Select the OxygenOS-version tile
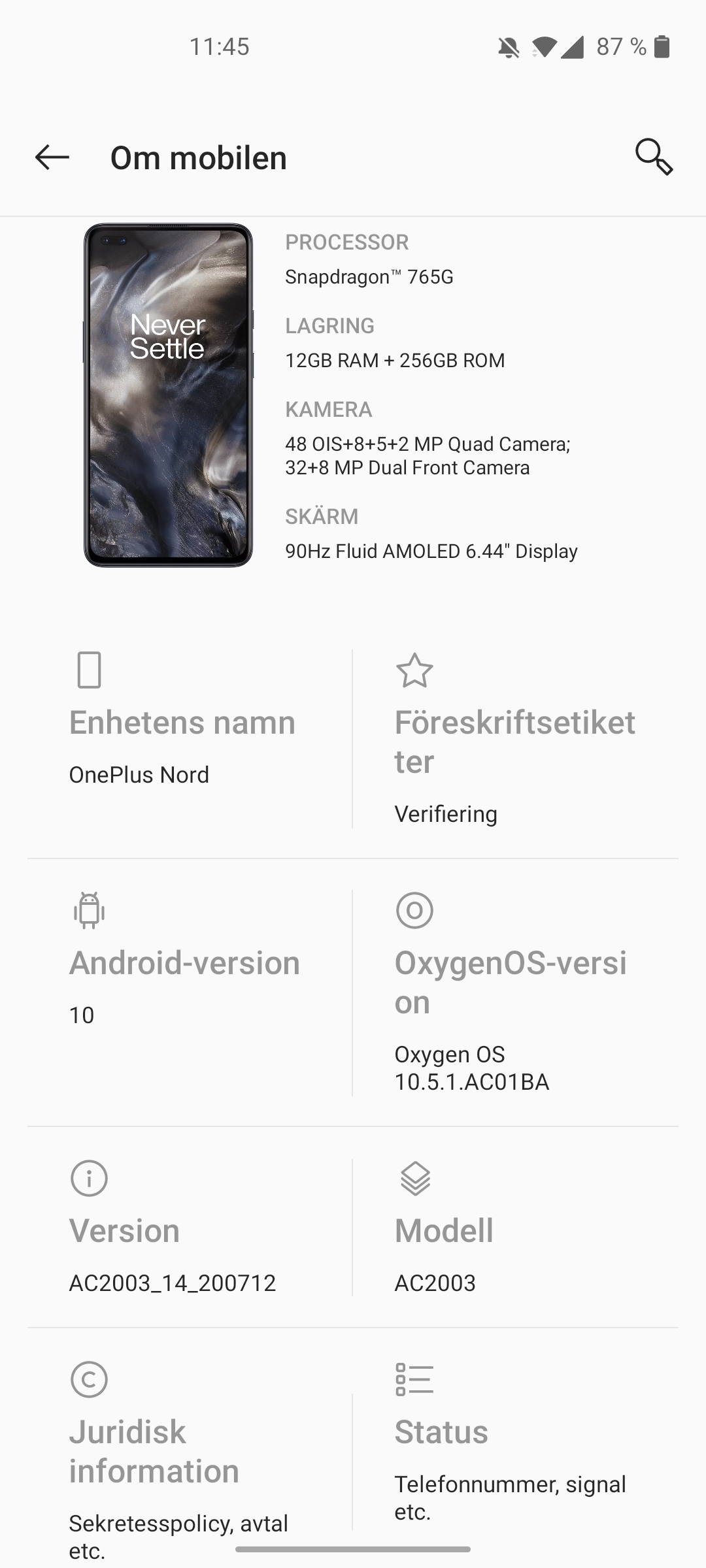 point(516,993)
